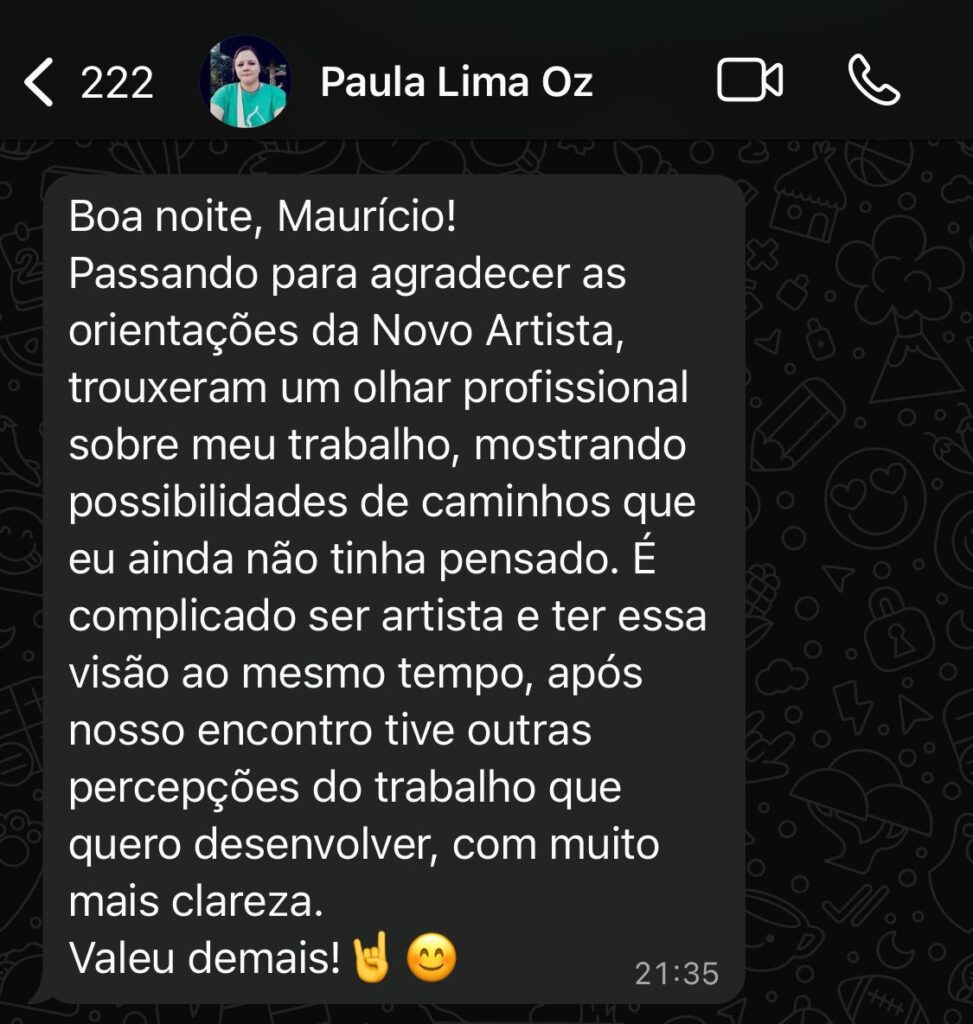Open contact info for Paula Lima Oz
Viewport: 973px width, 1024px height.
pos(456,82)
